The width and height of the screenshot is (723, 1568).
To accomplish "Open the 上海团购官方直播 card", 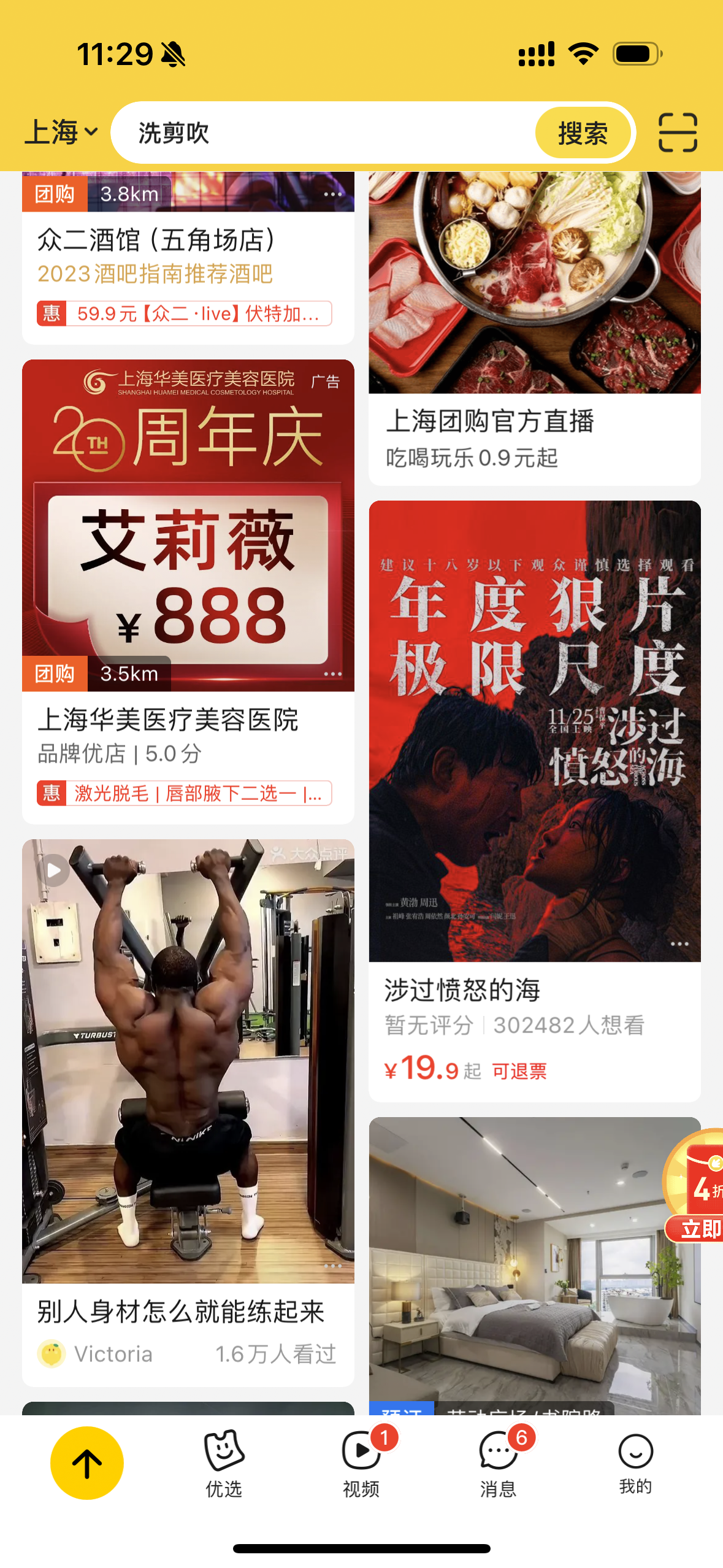I will pyautogui.click(x=535, y=328).
